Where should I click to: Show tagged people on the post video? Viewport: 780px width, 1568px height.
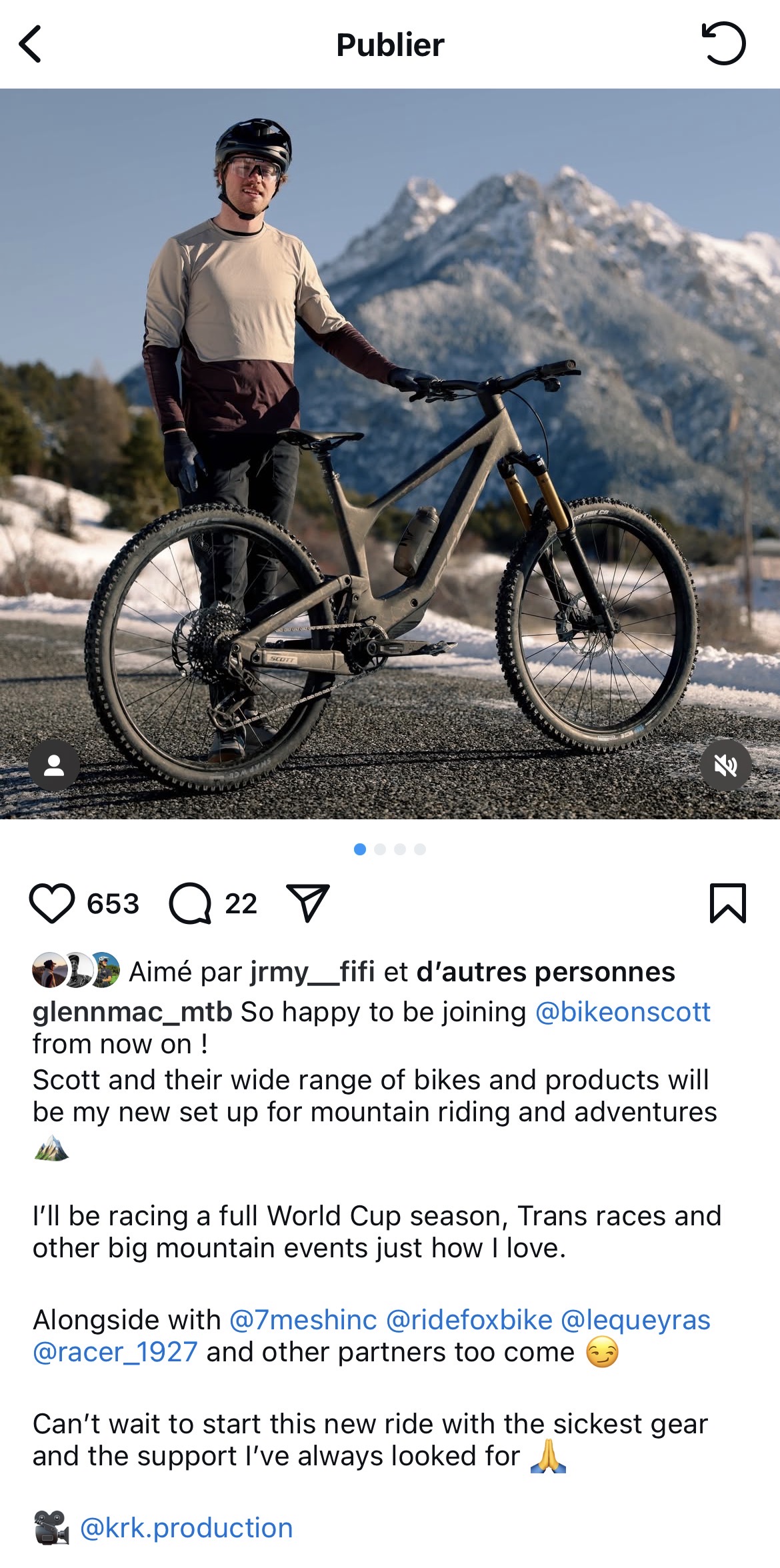[54, 765]
